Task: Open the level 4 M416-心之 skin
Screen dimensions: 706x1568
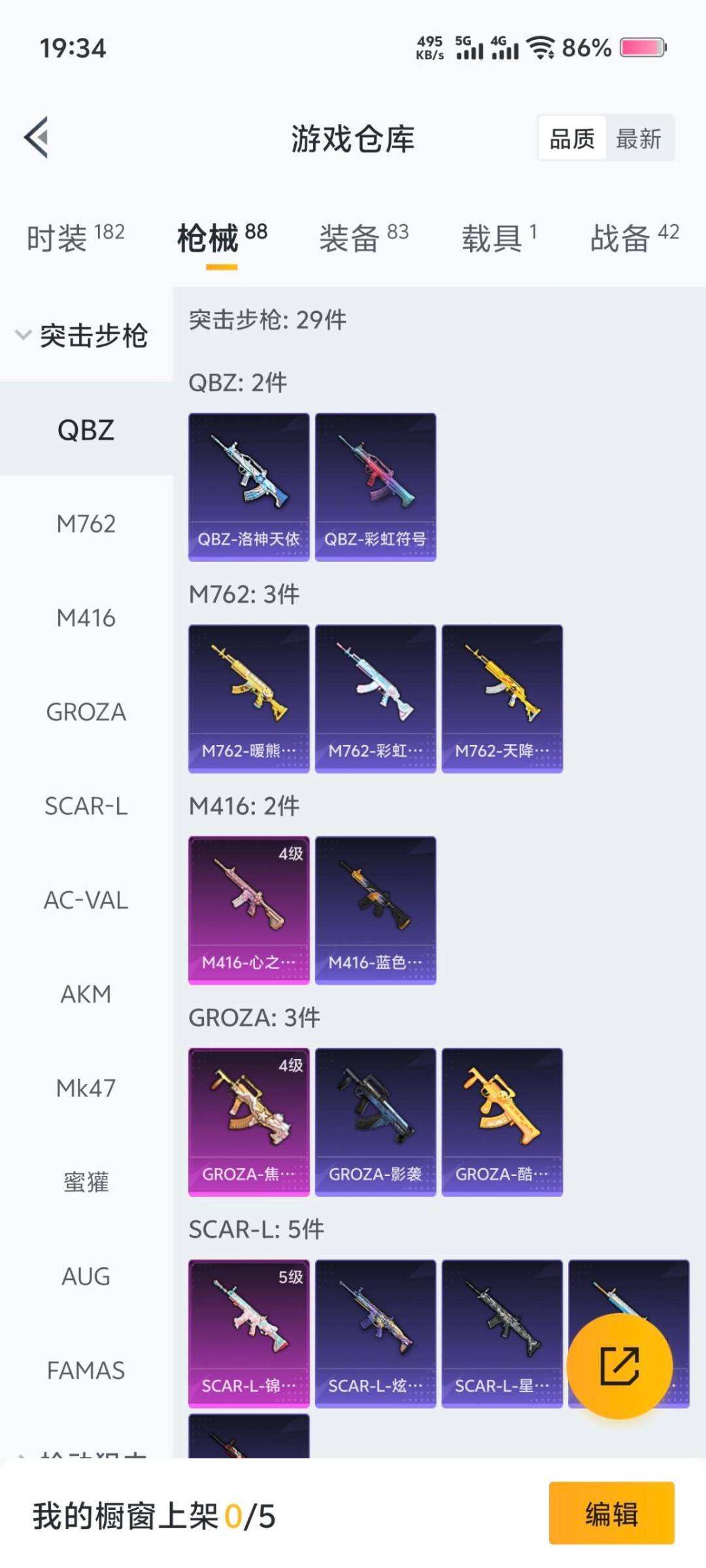Action: (x=248, y=910)
